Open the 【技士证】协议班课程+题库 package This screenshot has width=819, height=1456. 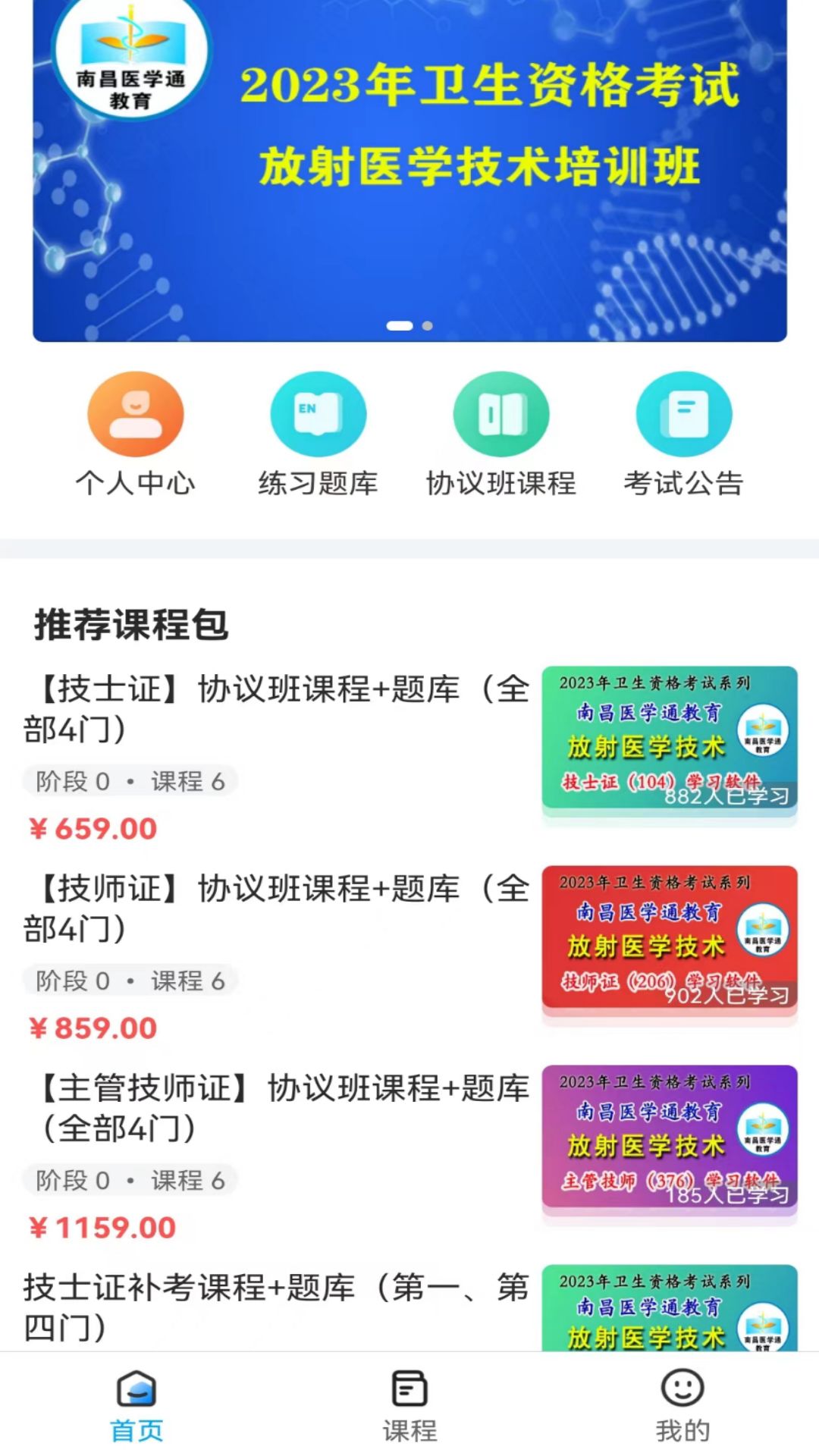coord(277,709)
